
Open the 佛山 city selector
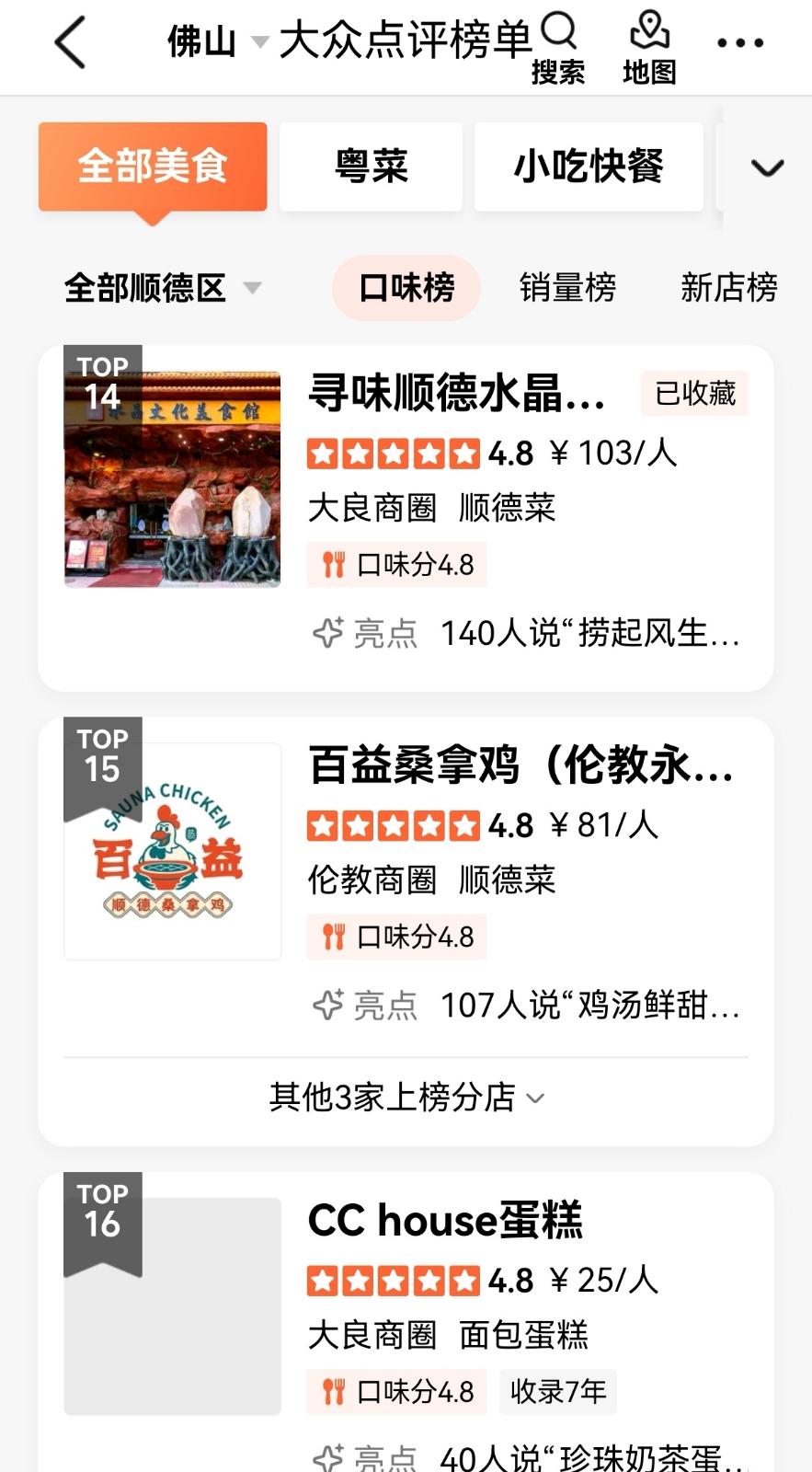click(216, 42)
